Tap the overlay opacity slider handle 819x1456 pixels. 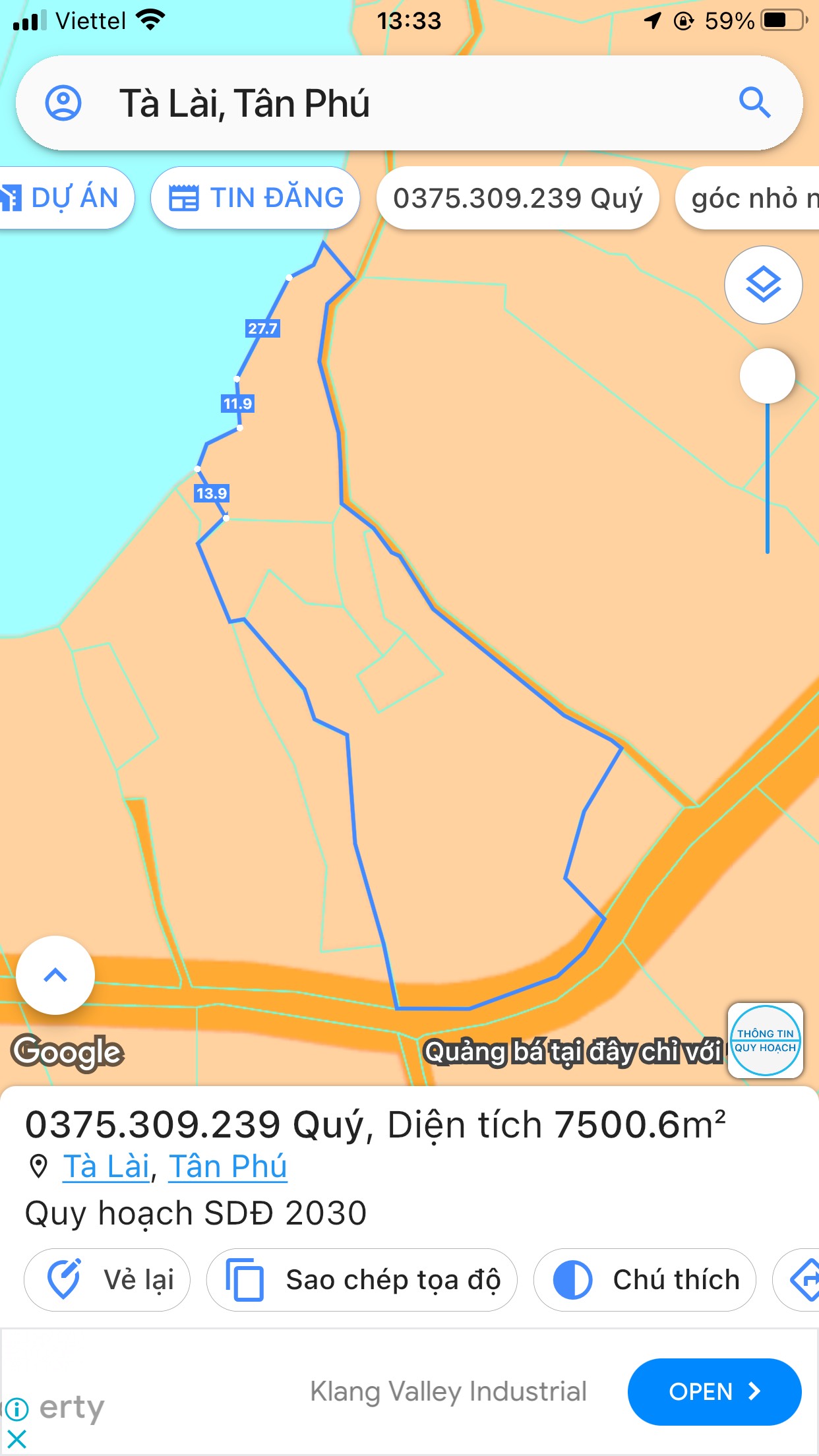(768, 376)
